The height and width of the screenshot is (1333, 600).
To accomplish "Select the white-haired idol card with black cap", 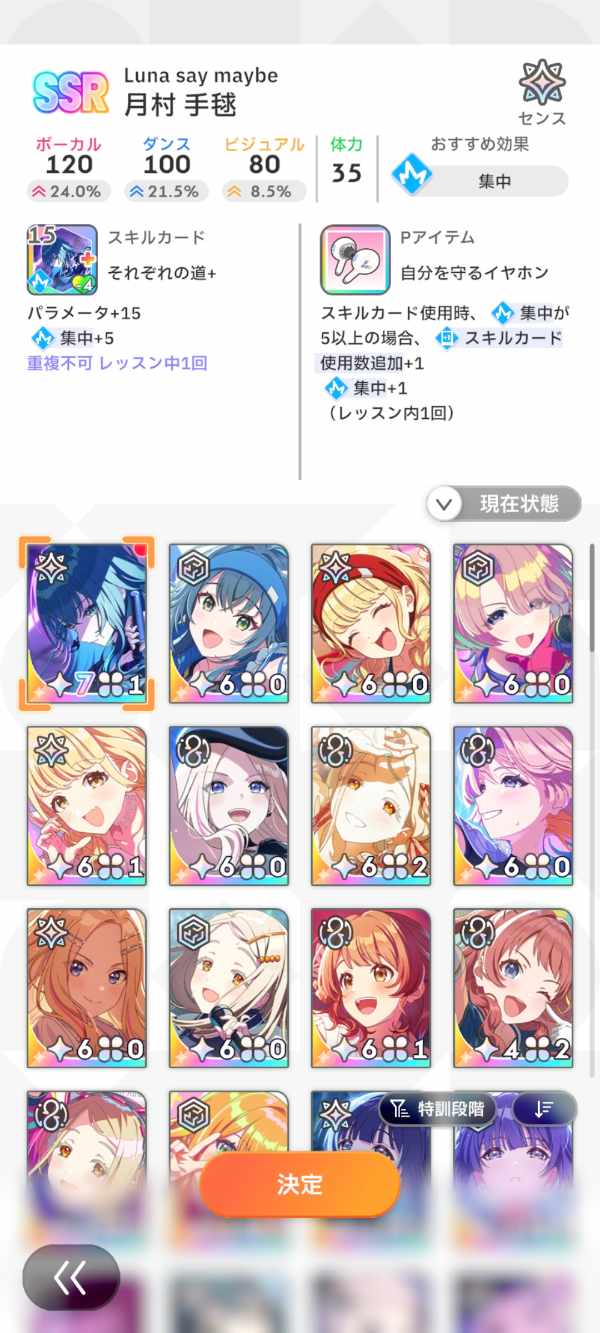I will (229, 805).
